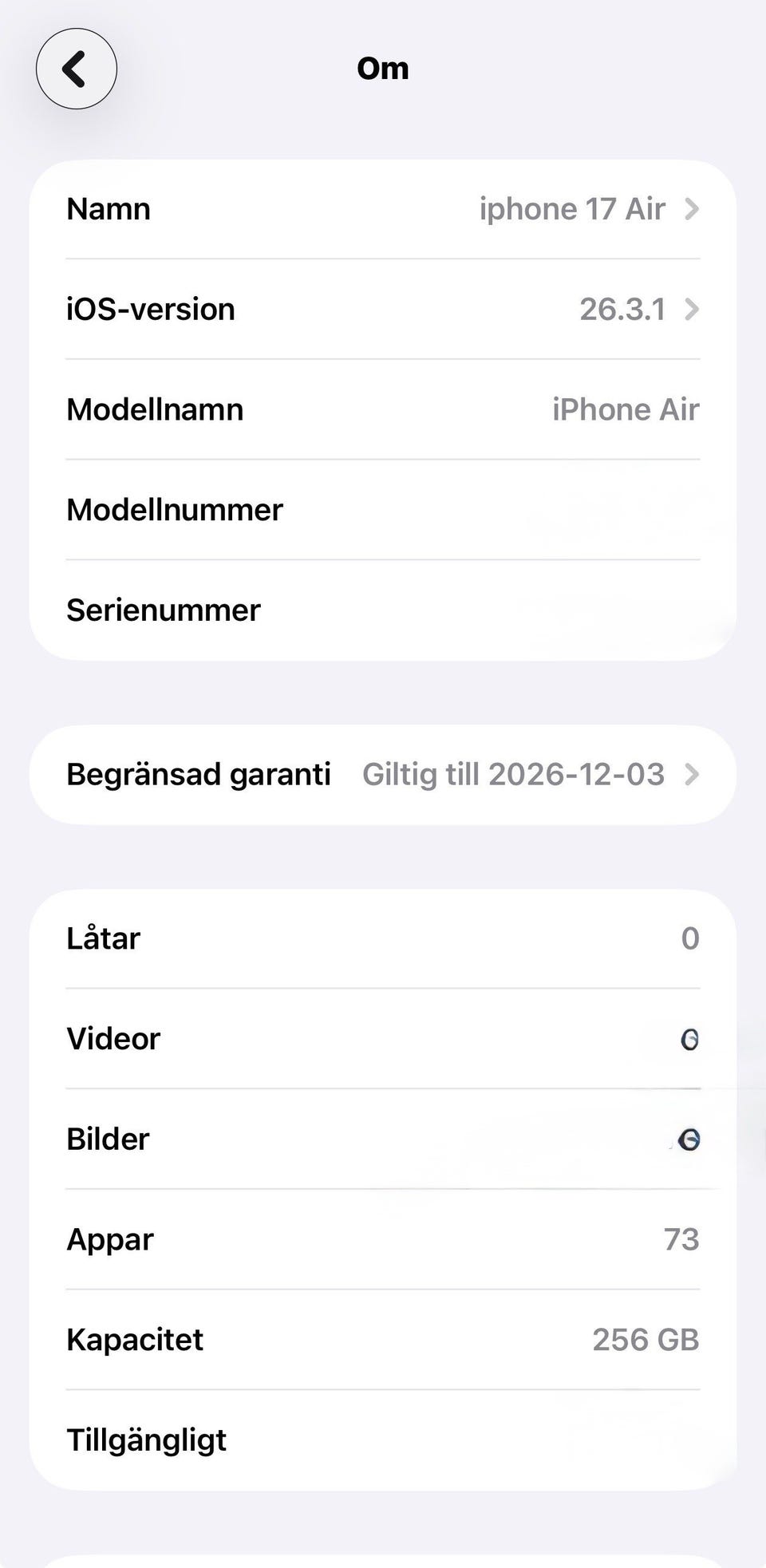The image size is (766, 1568).
Task: Go back from the Om screen
Action: pos(77,69)
